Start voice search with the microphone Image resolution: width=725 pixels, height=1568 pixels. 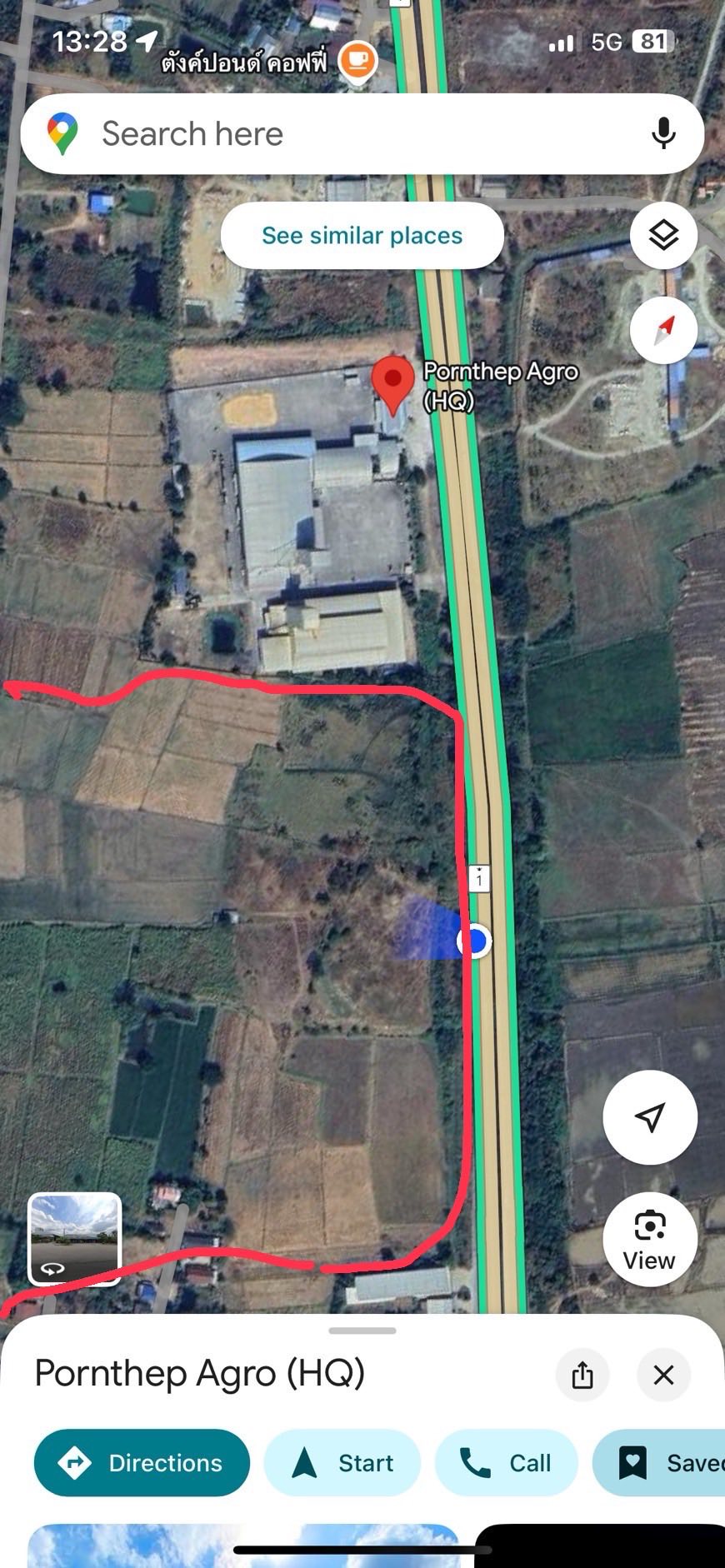click(663, 133)
